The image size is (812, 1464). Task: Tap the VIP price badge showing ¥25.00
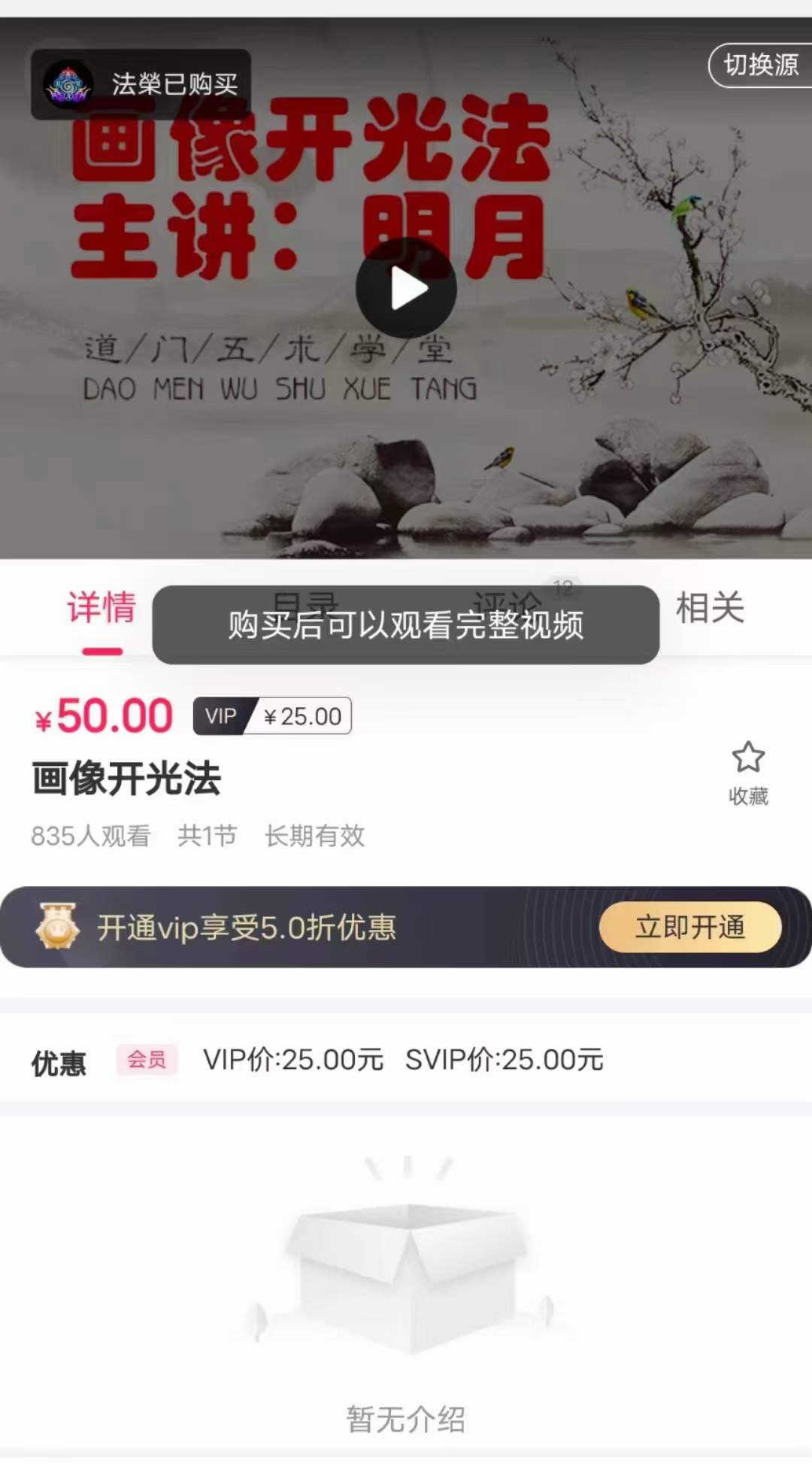click(x=271, y=716)
